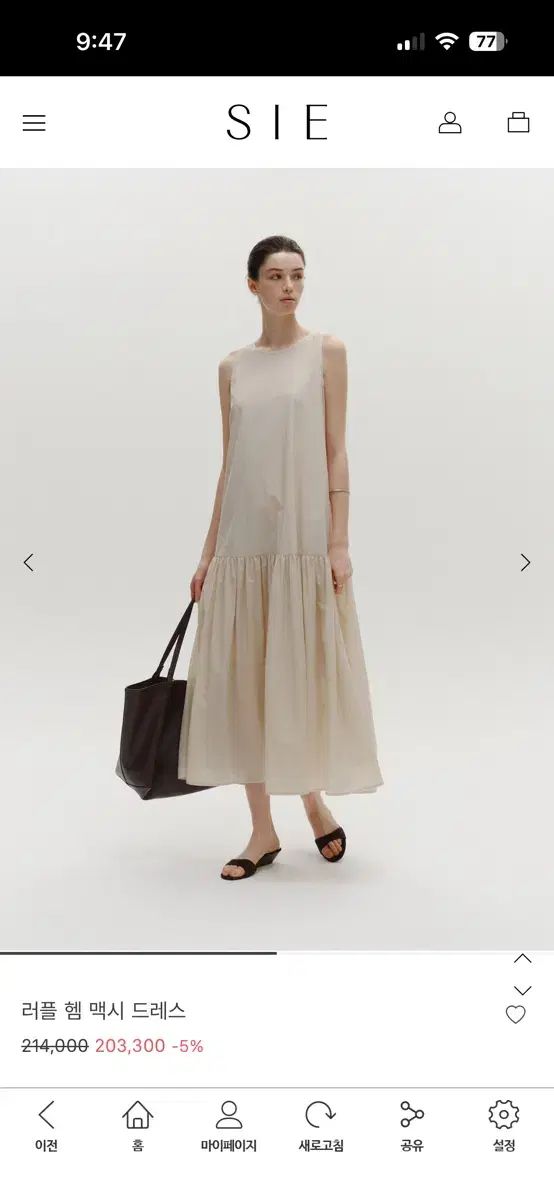Screen dimensions: 554x1200
Task: Open the account profile icon
Action: click(450, 123)
